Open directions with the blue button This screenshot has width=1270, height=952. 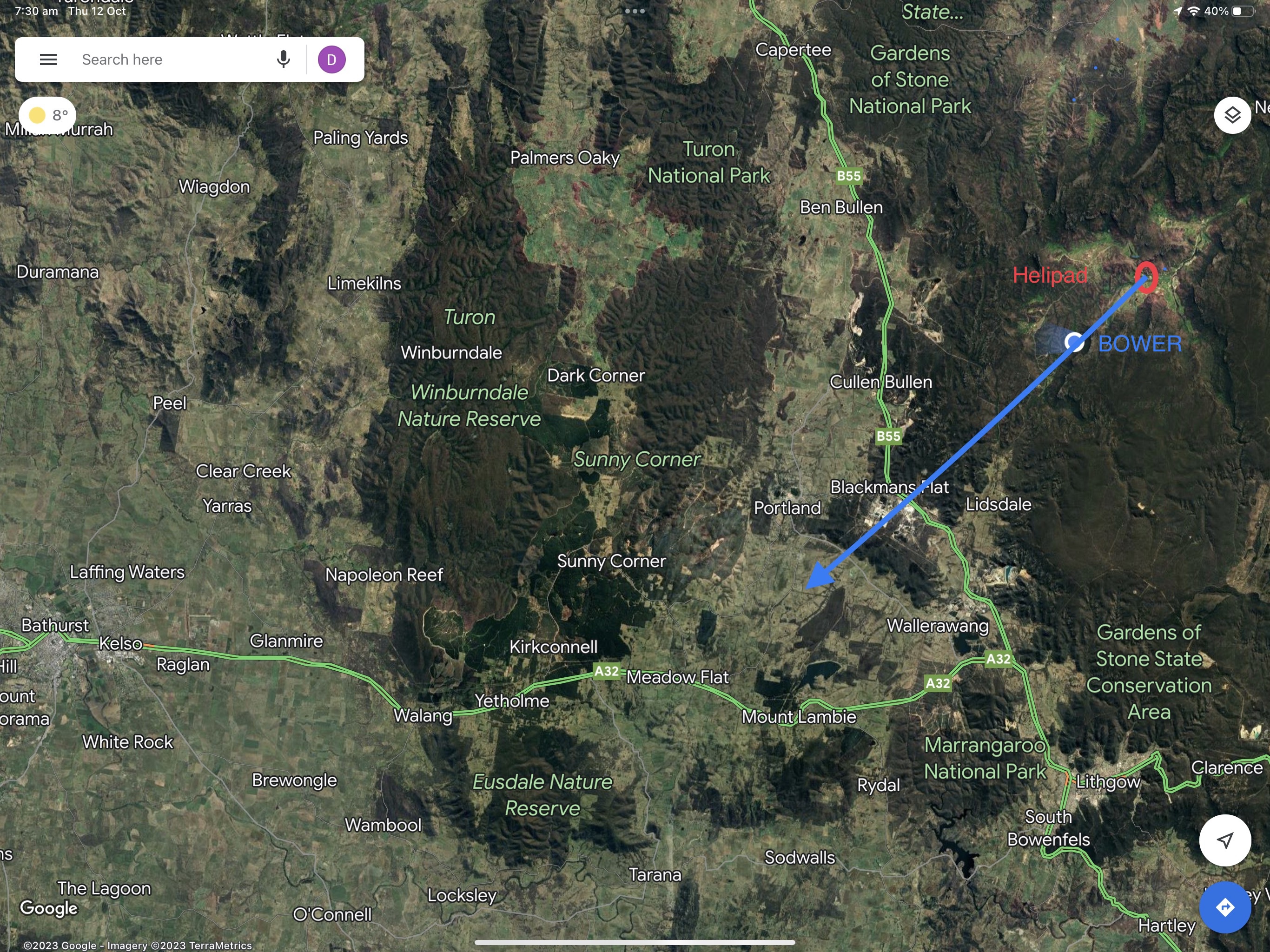1224,907
